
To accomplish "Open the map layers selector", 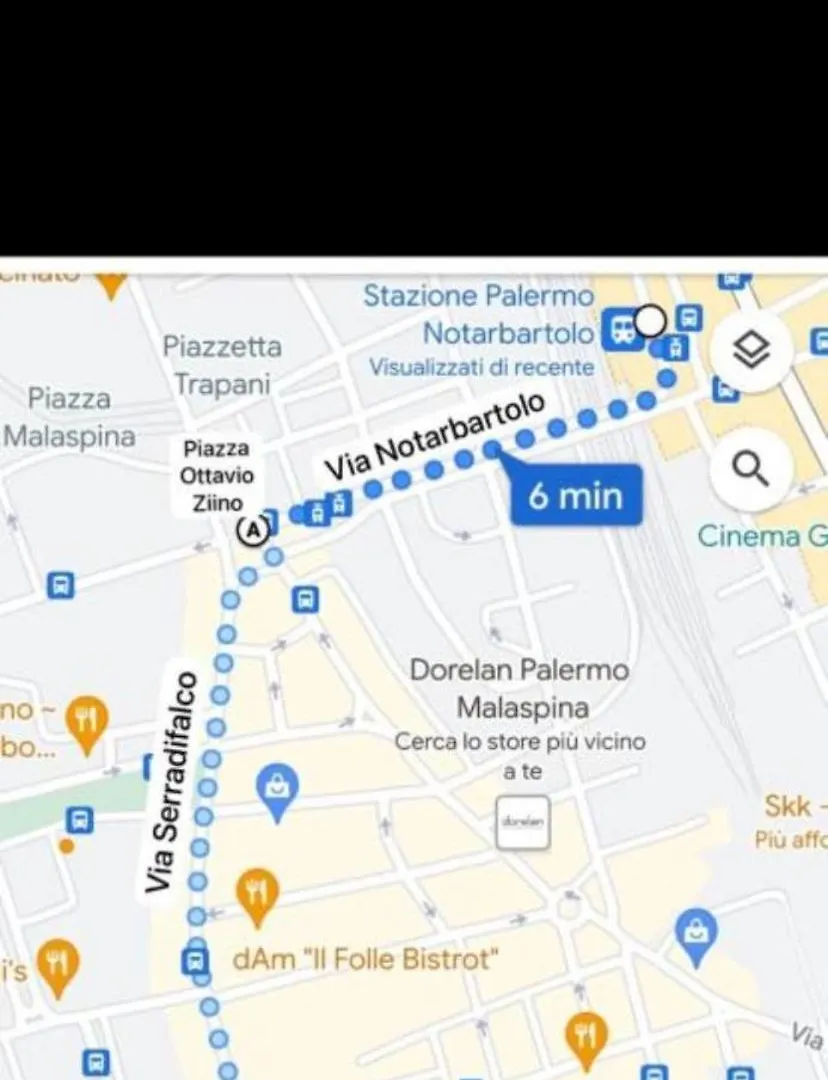I will (751, 350).
